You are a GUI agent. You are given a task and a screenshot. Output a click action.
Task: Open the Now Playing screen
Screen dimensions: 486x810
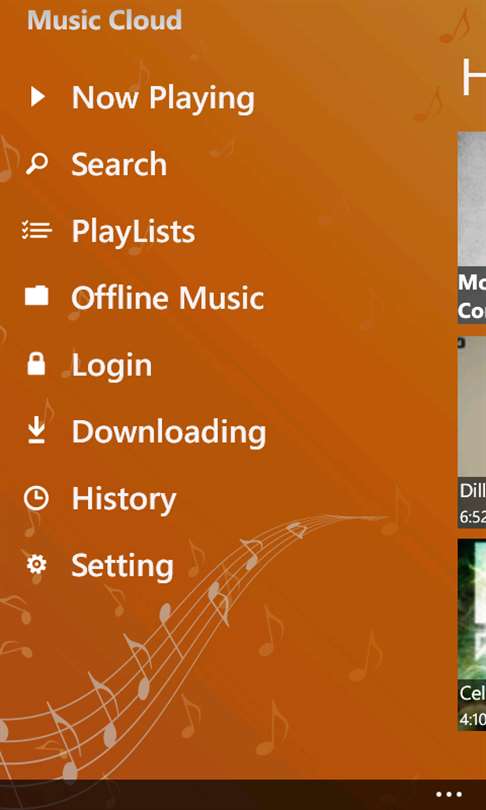click(140, 97)
